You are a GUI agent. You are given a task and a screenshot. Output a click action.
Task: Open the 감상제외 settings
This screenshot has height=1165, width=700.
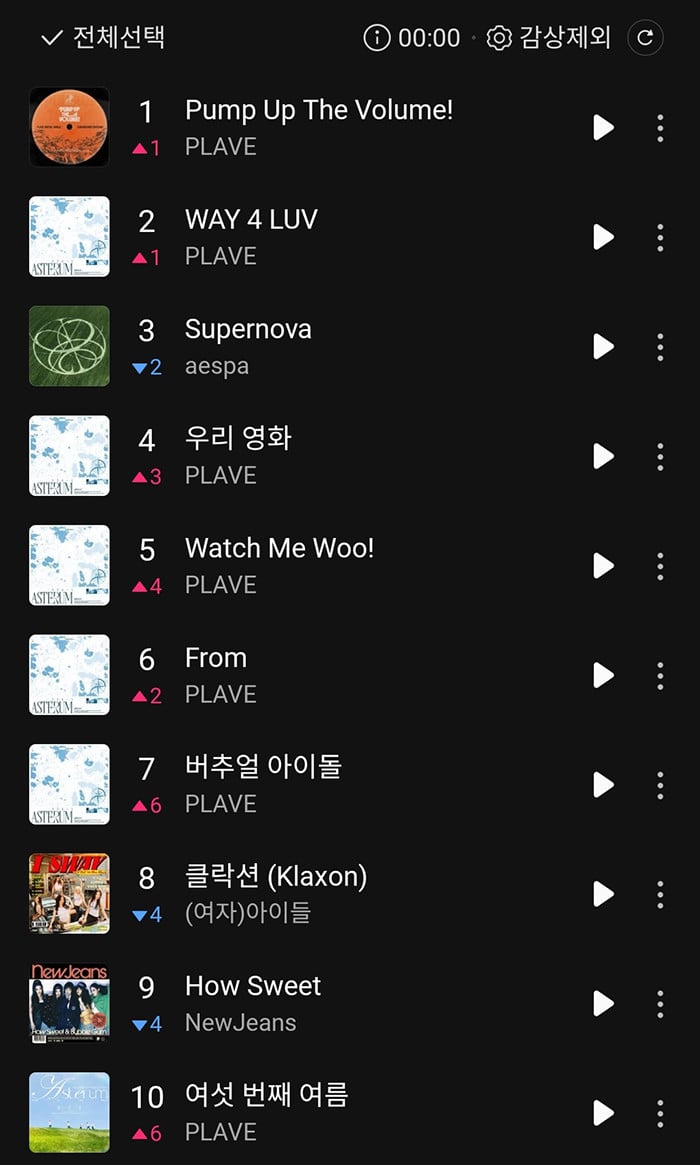click(x=548, y=37)
